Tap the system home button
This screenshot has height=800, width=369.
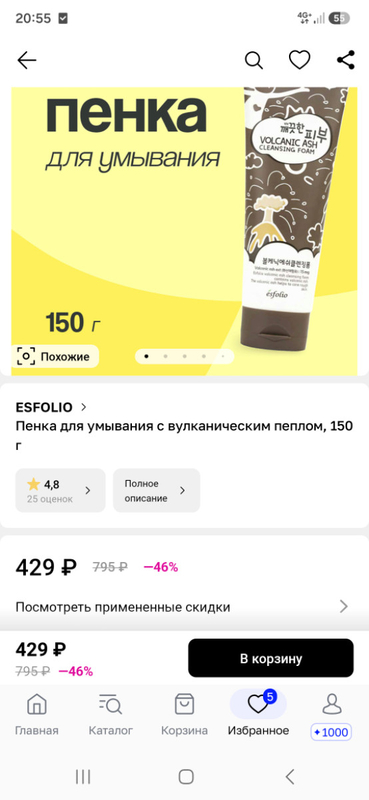click(186, 777)
